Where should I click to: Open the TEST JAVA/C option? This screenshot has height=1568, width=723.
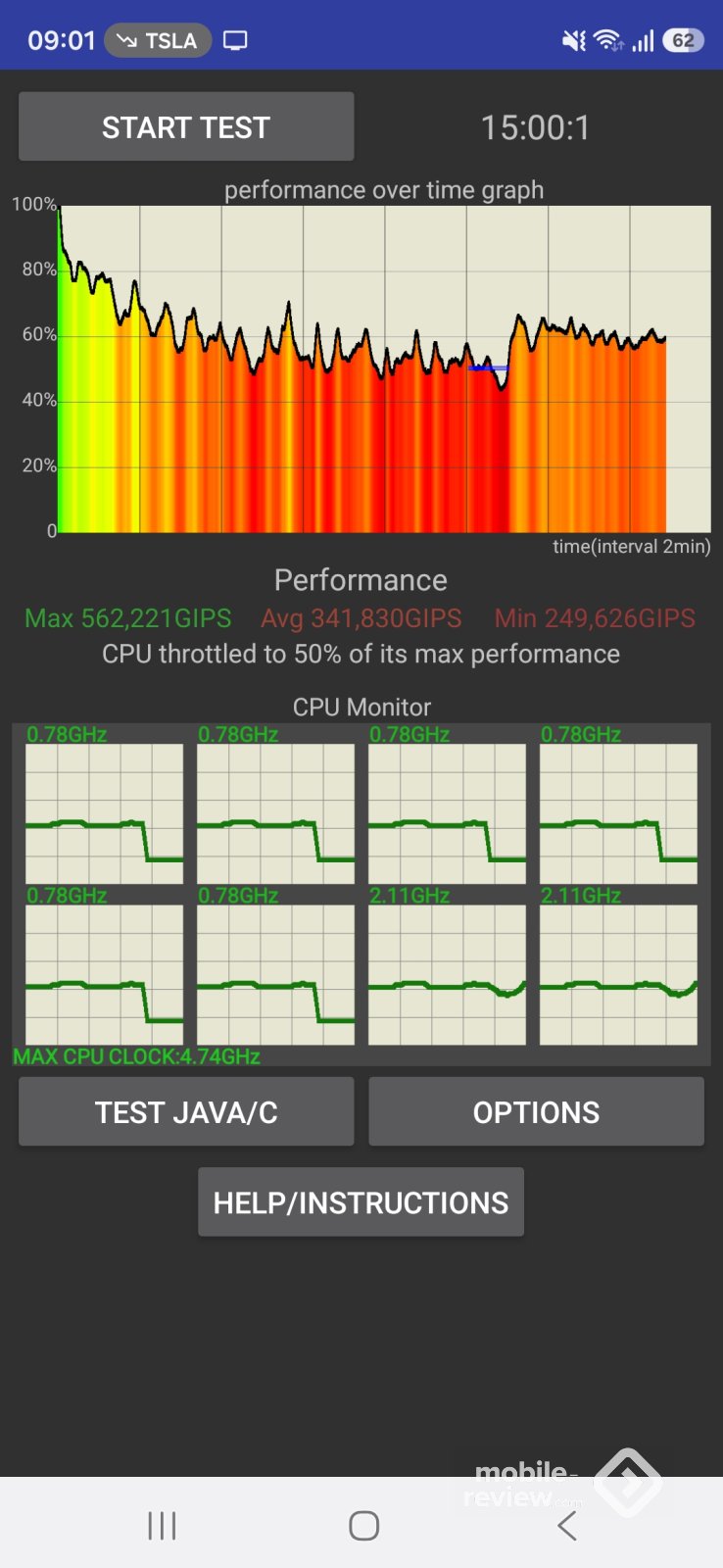point(186,1112)
